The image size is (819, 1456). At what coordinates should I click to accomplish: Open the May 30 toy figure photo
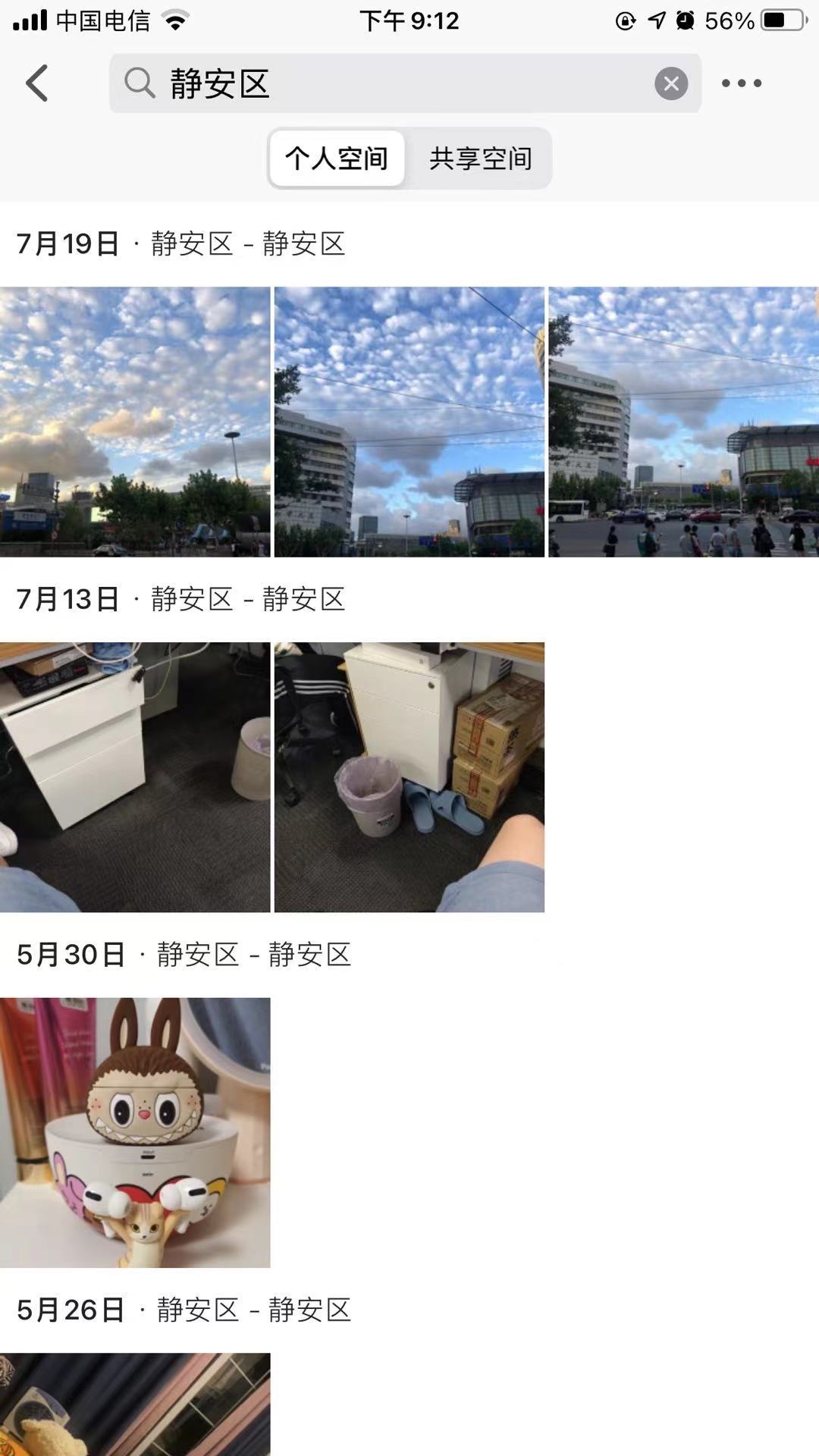click(x=135, y=1132)
